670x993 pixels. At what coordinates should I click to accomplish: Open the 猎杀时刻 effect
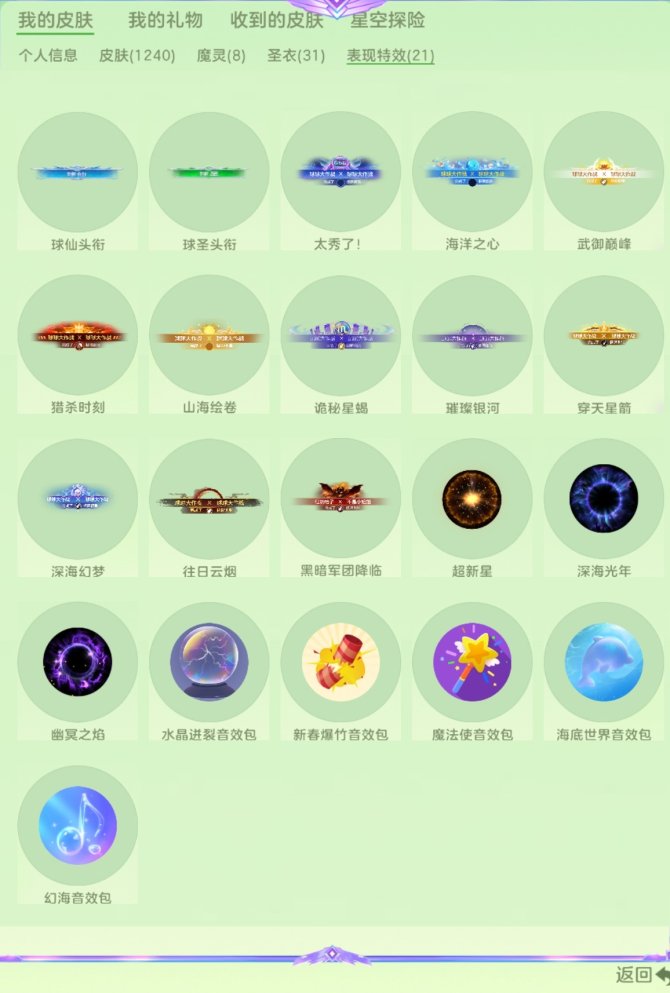78,336
